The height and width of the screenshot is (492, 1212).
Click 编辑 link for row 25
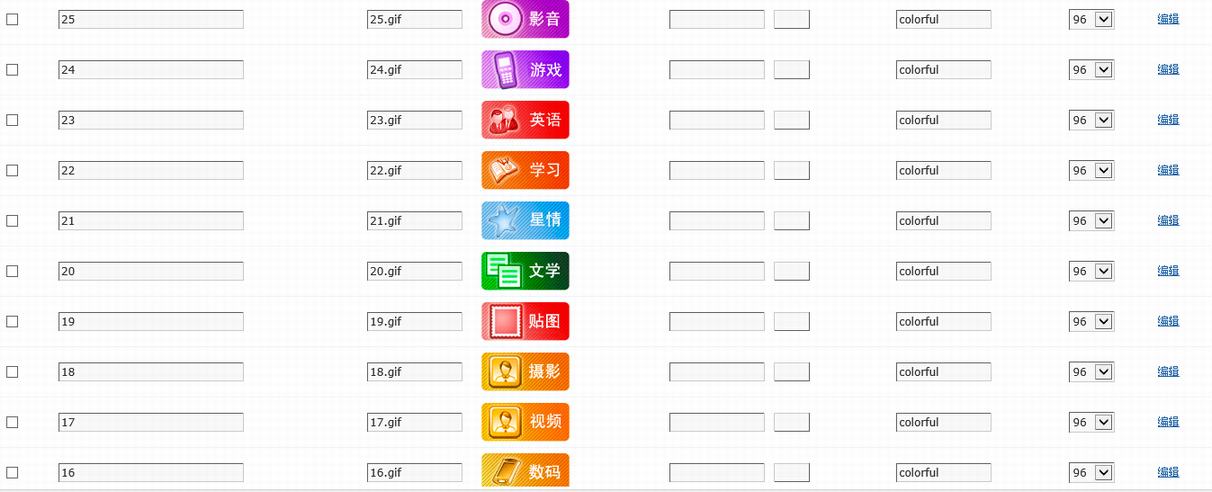[x=1168, y=19]
